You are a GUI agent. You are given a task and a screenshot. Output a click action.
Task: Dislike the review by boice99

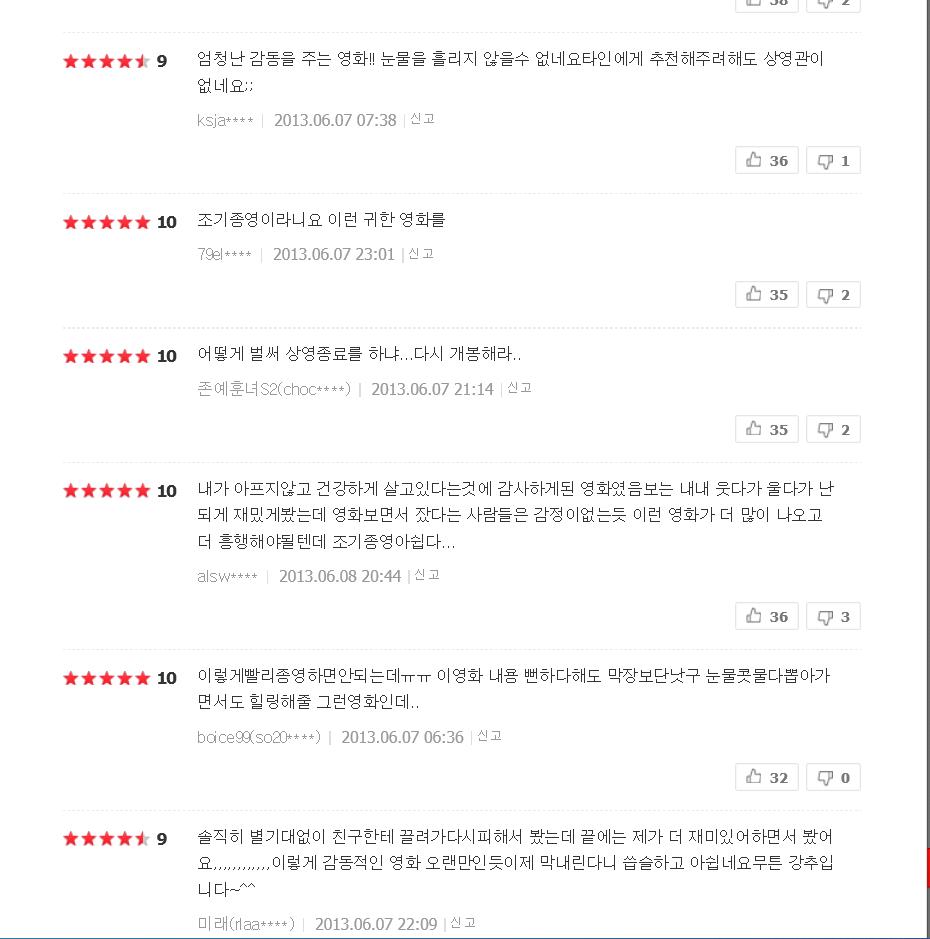click(x=833, y=778)
